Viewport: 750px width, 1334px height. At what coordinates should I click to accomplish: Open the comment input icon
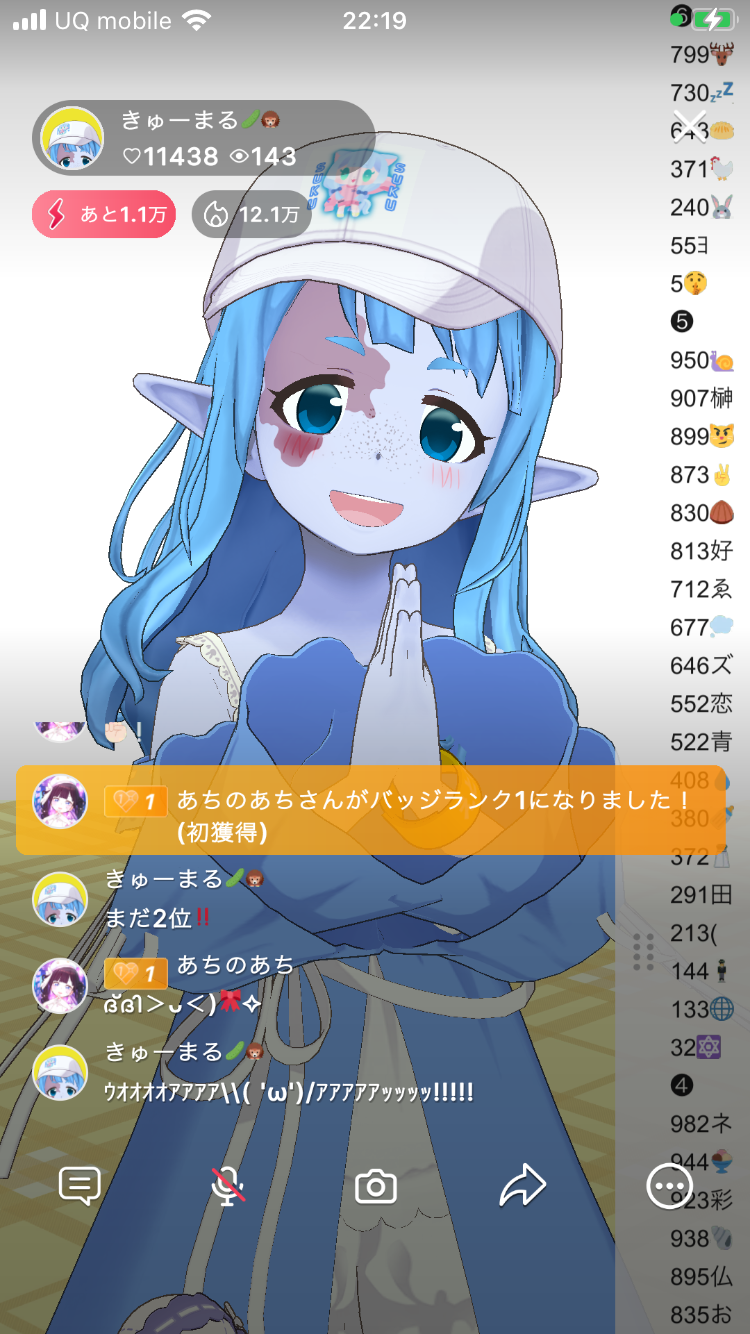coord(80,1186)
